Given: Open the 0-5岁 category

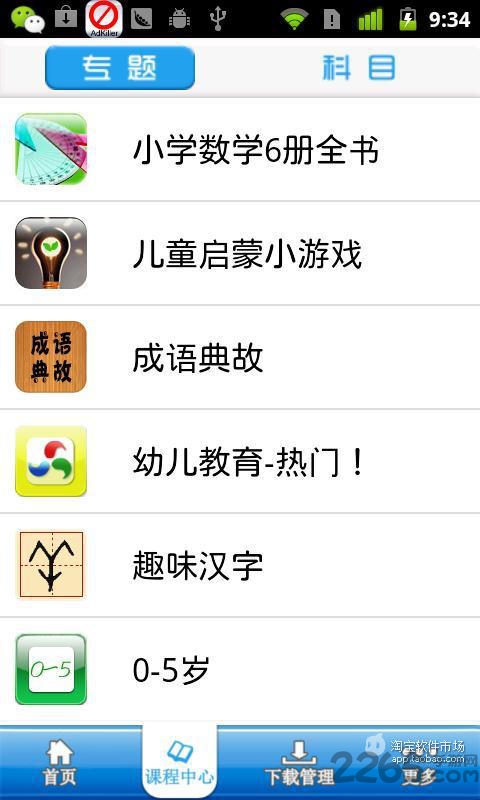Looking at the screenshot, I should [x=240, y=669].
